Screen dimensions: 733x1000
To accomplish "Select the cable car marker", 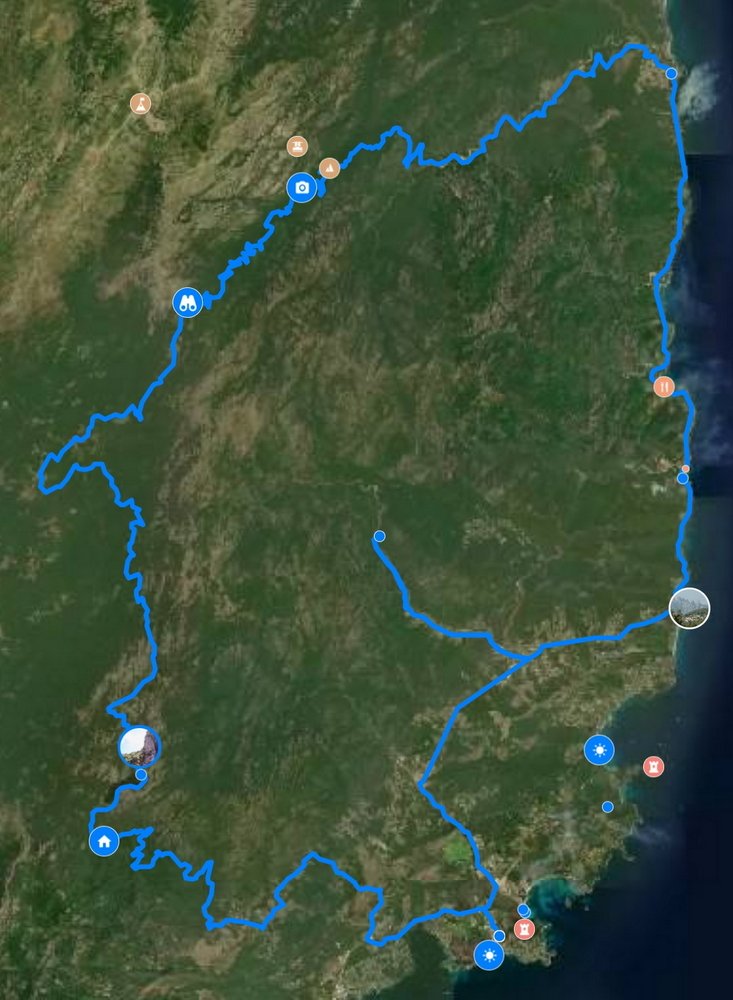I will pyautogui.click(x=297, y=147).
